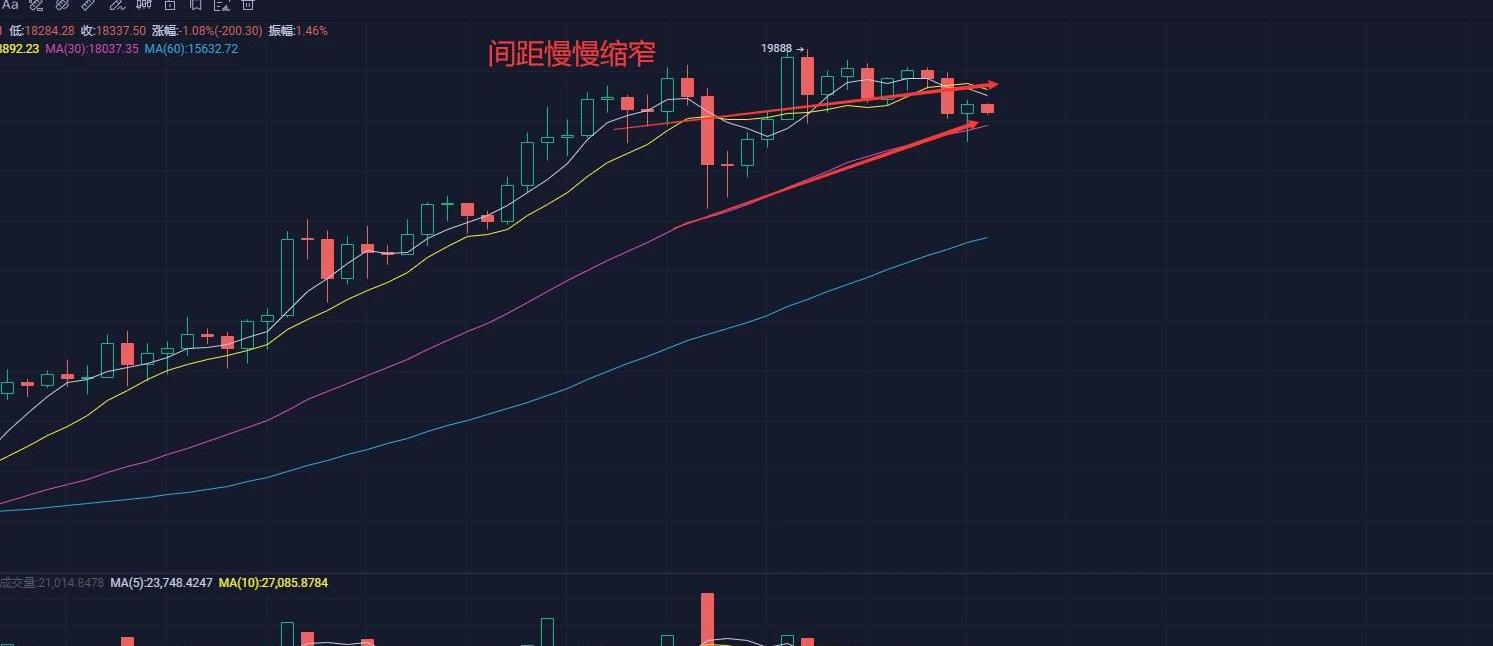Delete drawings with the trash icon
The image size is (1493, 646).
click(248, 5)
